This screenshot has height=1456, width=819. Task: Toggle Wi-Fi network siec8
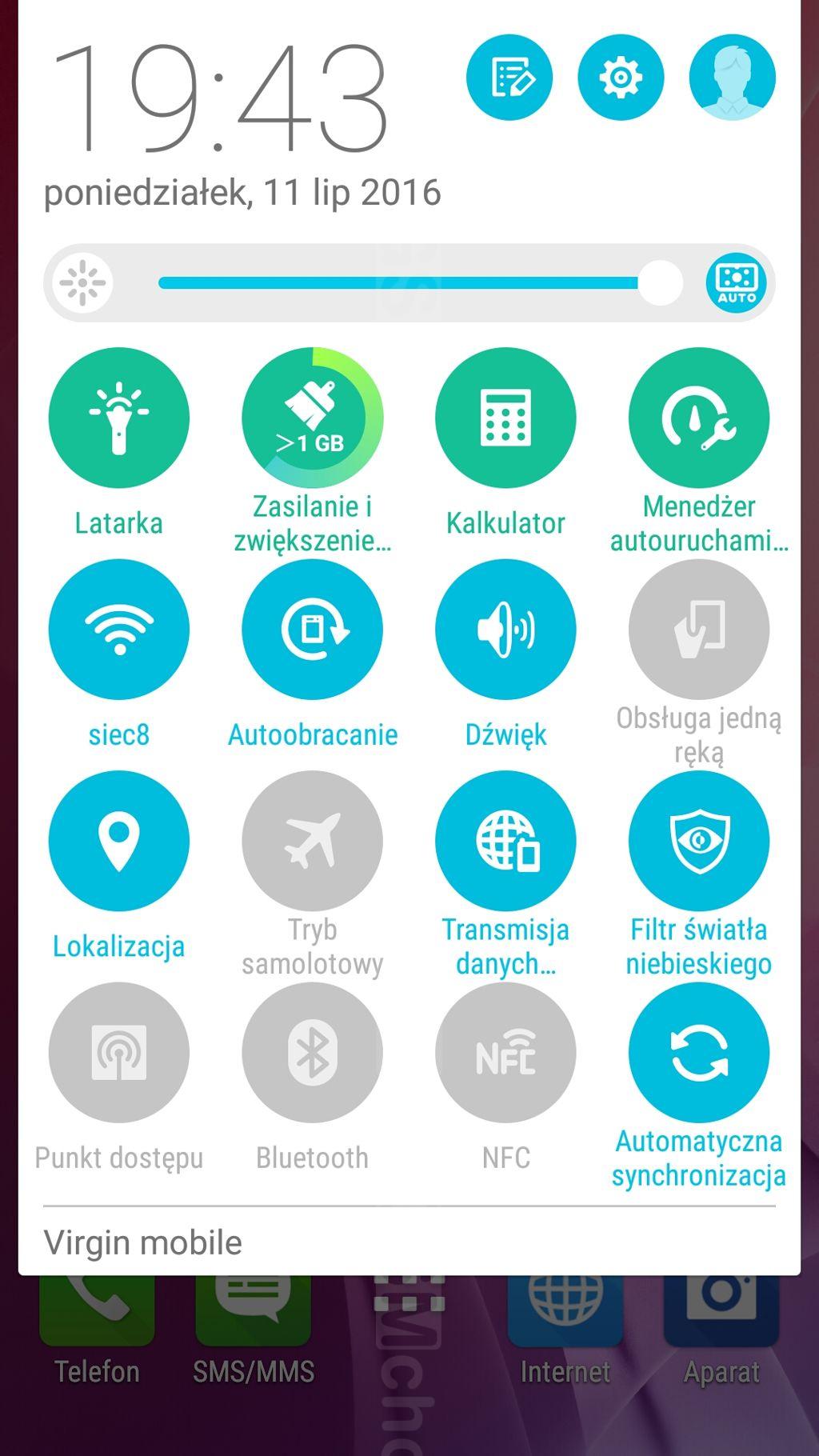pos(119,630)
